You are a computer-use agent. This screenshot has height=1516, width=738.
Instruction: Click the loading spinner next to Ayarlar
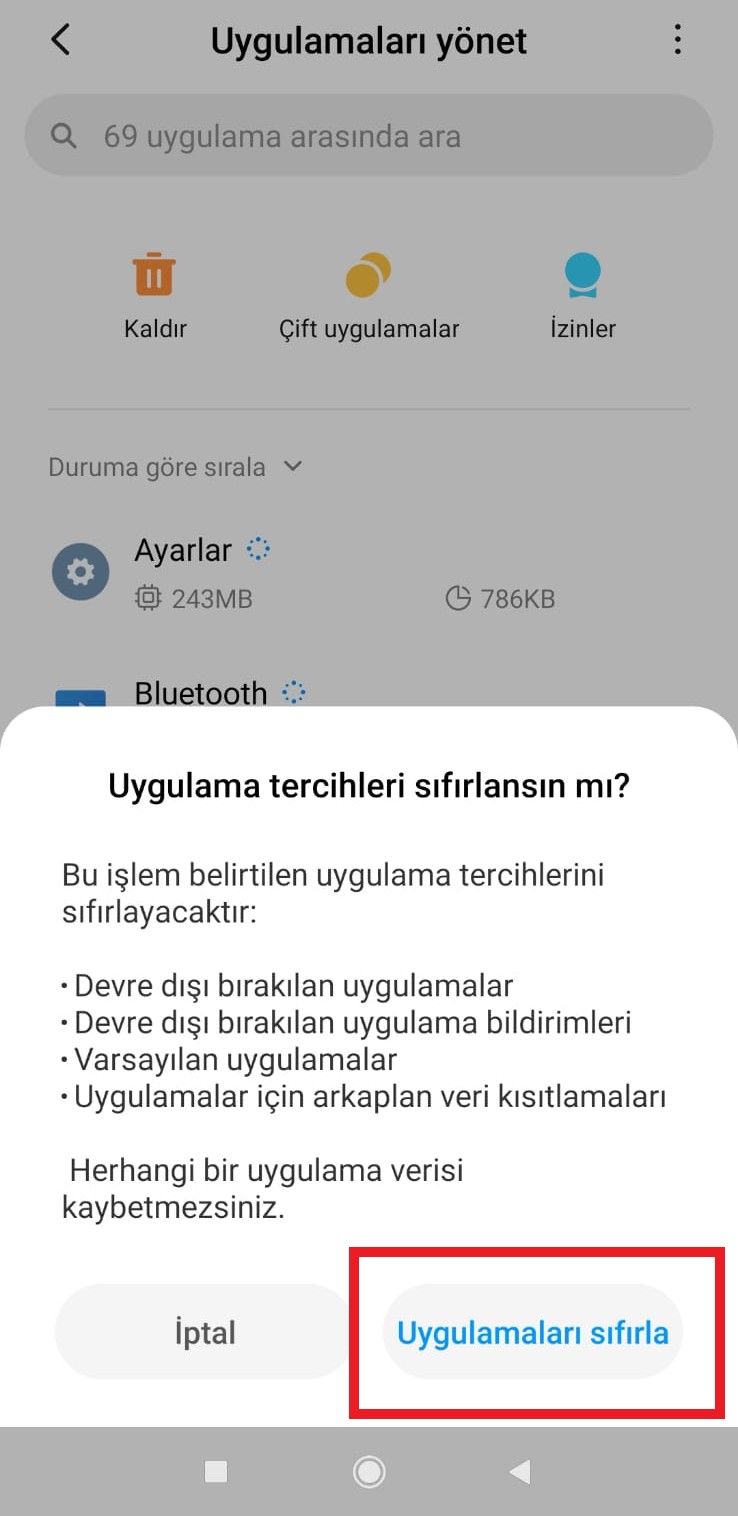(258, 548)
